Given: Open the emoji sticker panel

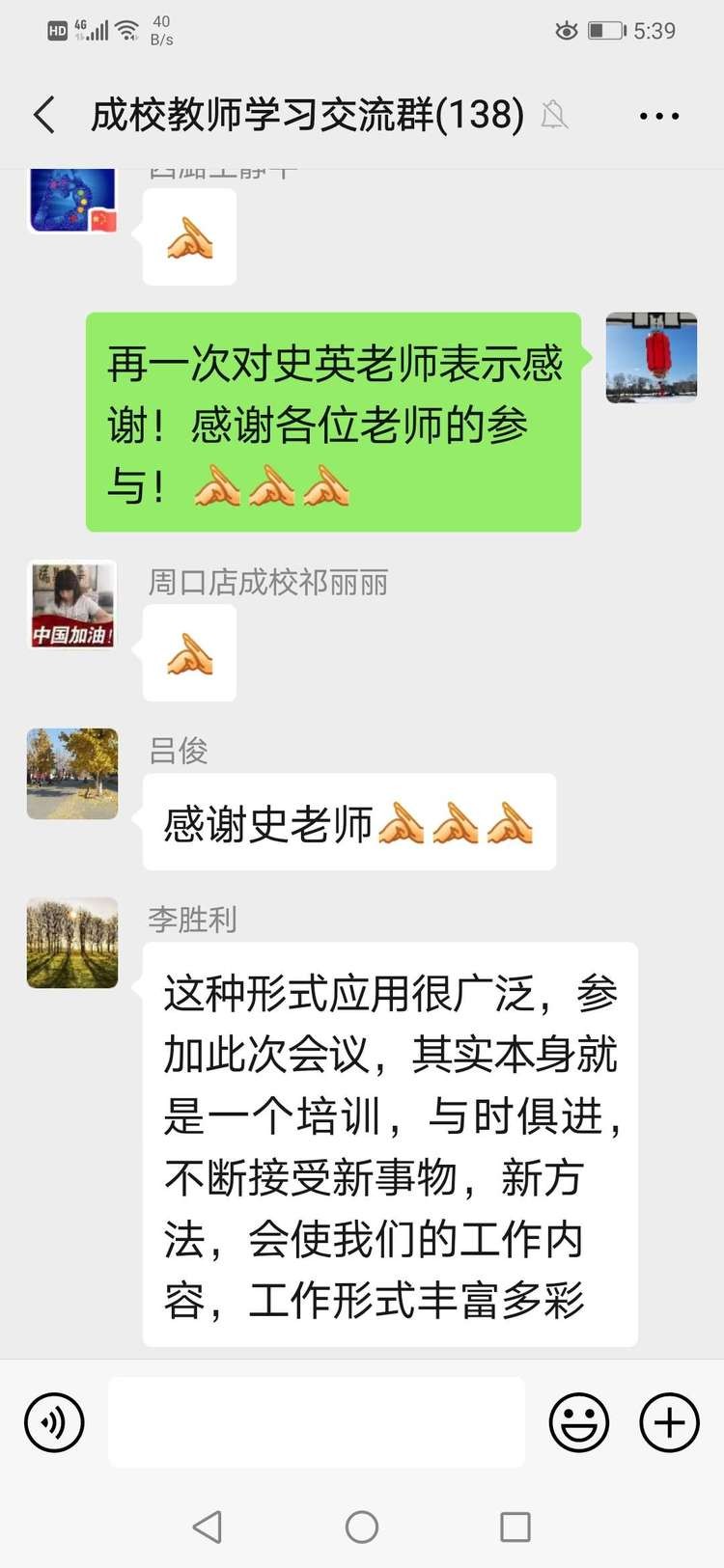Looking at the screenshot, I should [x=578, y=1422].
